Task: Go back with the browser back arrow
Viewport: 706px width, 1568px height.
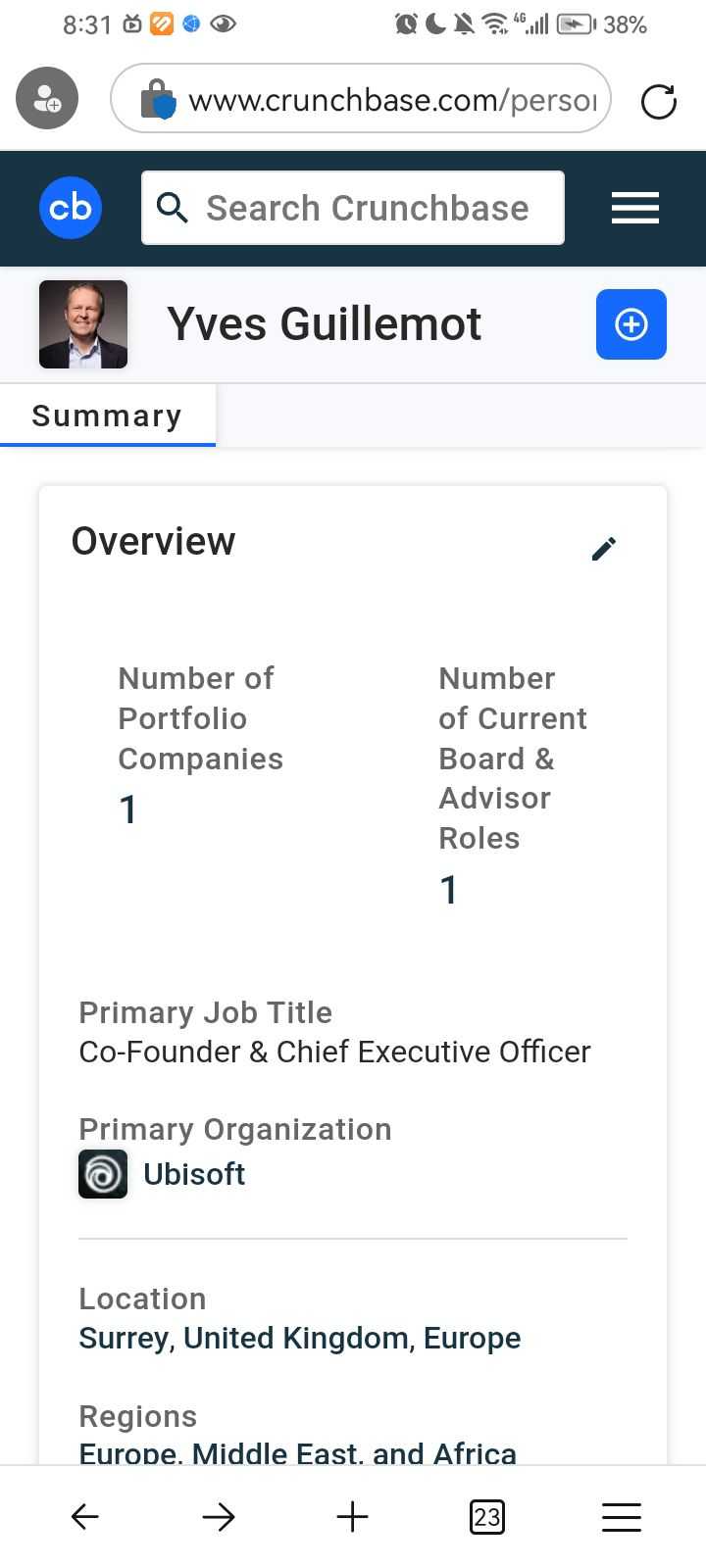Action: point(85,1517)
